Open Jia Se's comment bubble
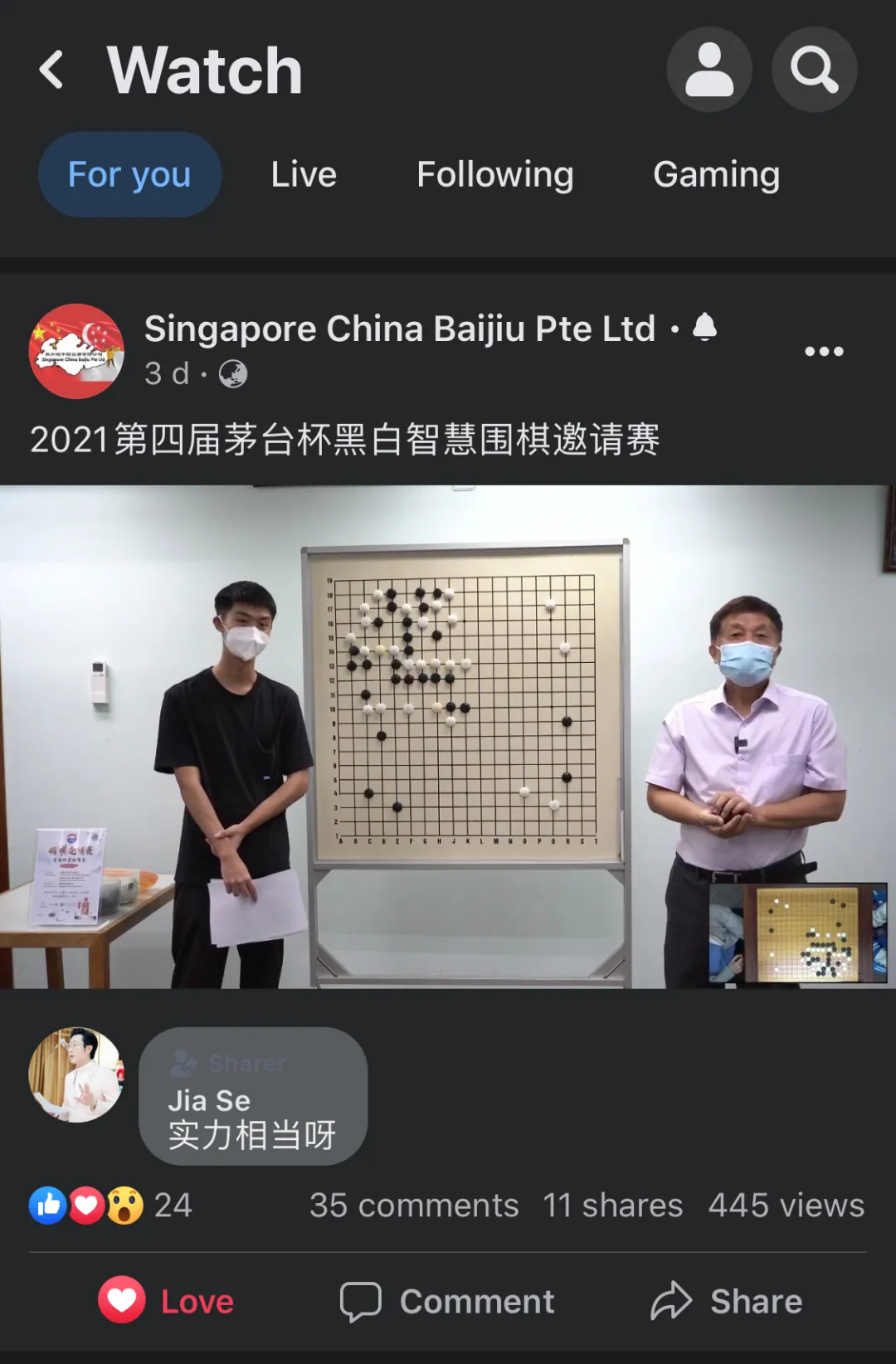The image size is (896, 1364). tap(253, 1097)
